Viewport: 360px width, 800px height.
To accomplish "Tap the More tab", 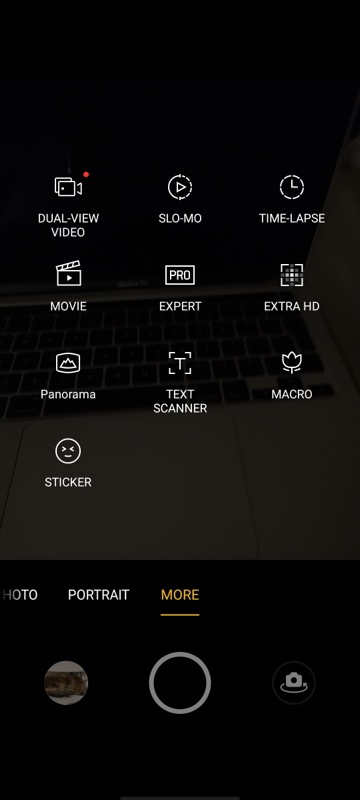I will click(180, 595).
